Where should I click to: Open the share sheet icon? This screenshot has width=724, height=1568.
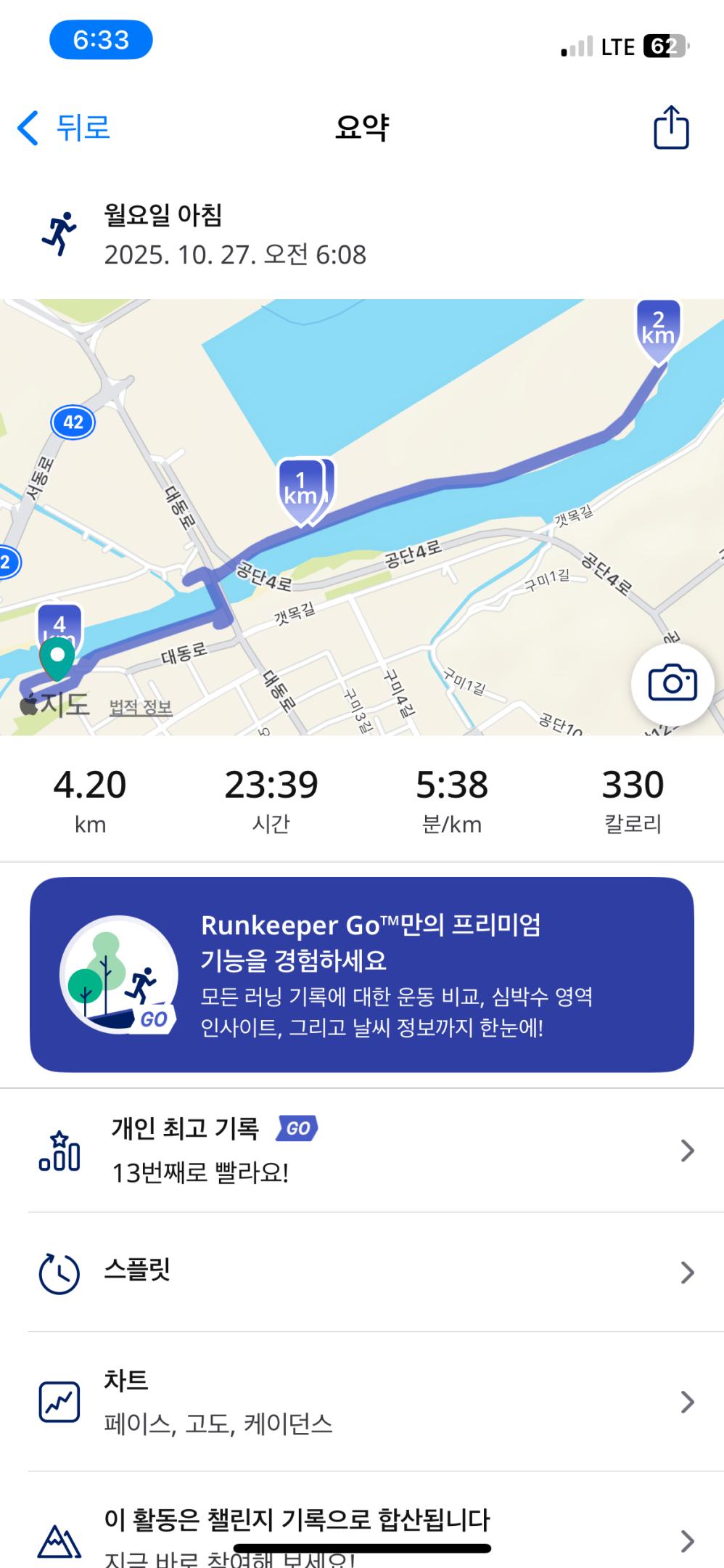[670, 128]
